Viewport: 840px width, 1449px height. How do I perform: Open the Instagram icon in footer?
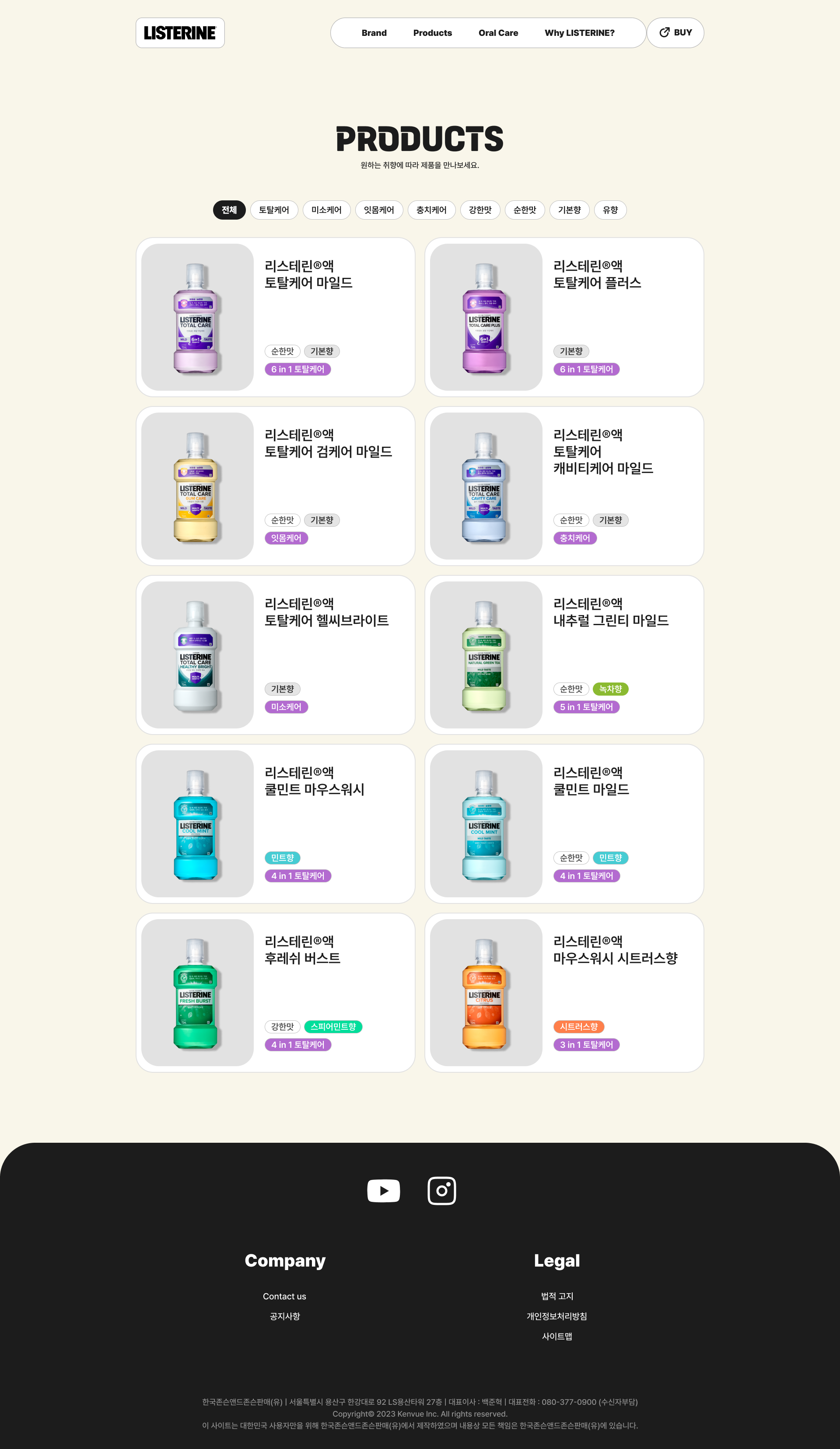[441, 1191]
